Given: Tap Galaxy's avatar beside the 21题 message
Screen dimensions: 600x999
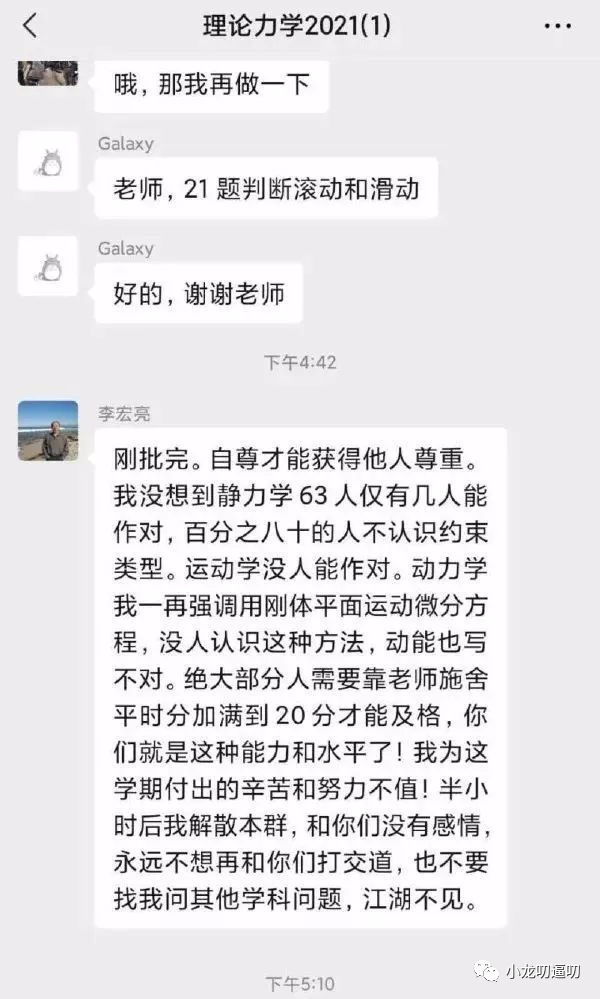Looking at the screenshot, I should click(48, 161).
